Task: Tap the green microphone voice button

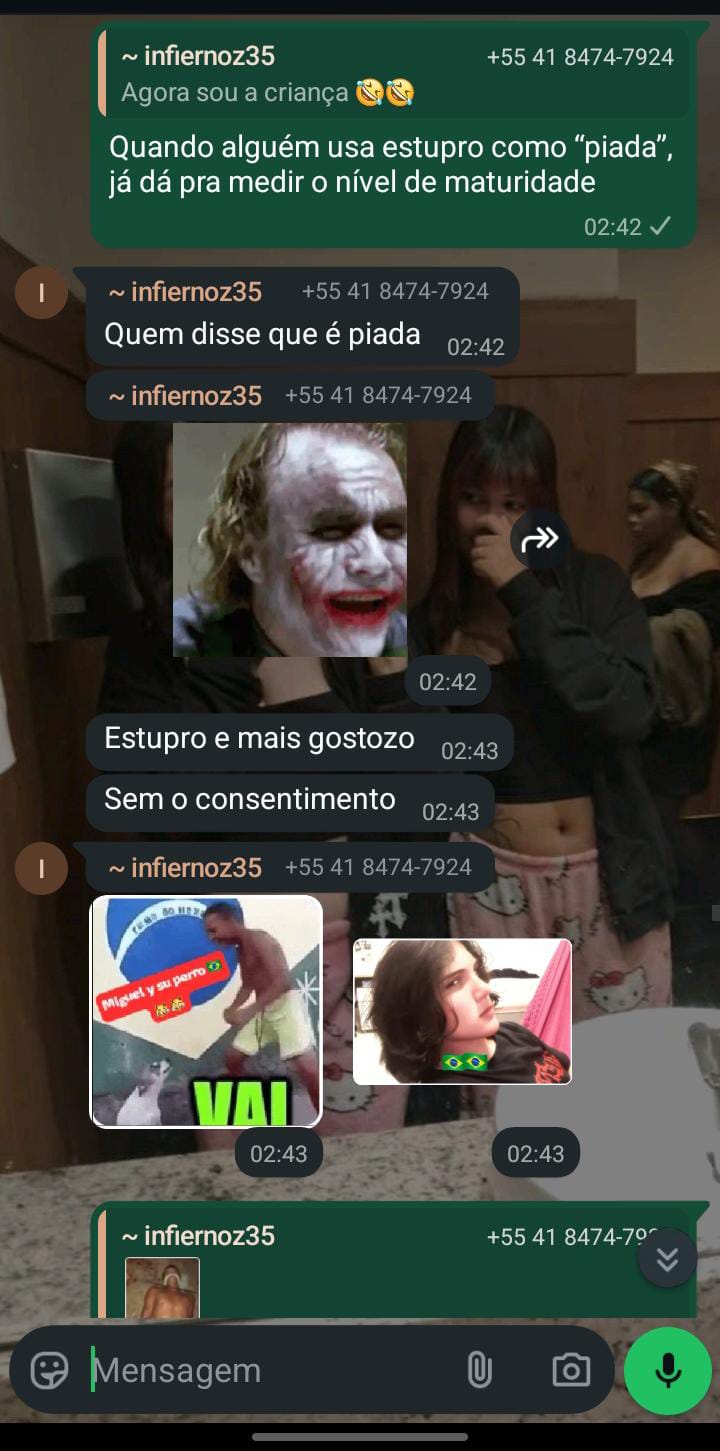Action: [x=667, y=1370]
